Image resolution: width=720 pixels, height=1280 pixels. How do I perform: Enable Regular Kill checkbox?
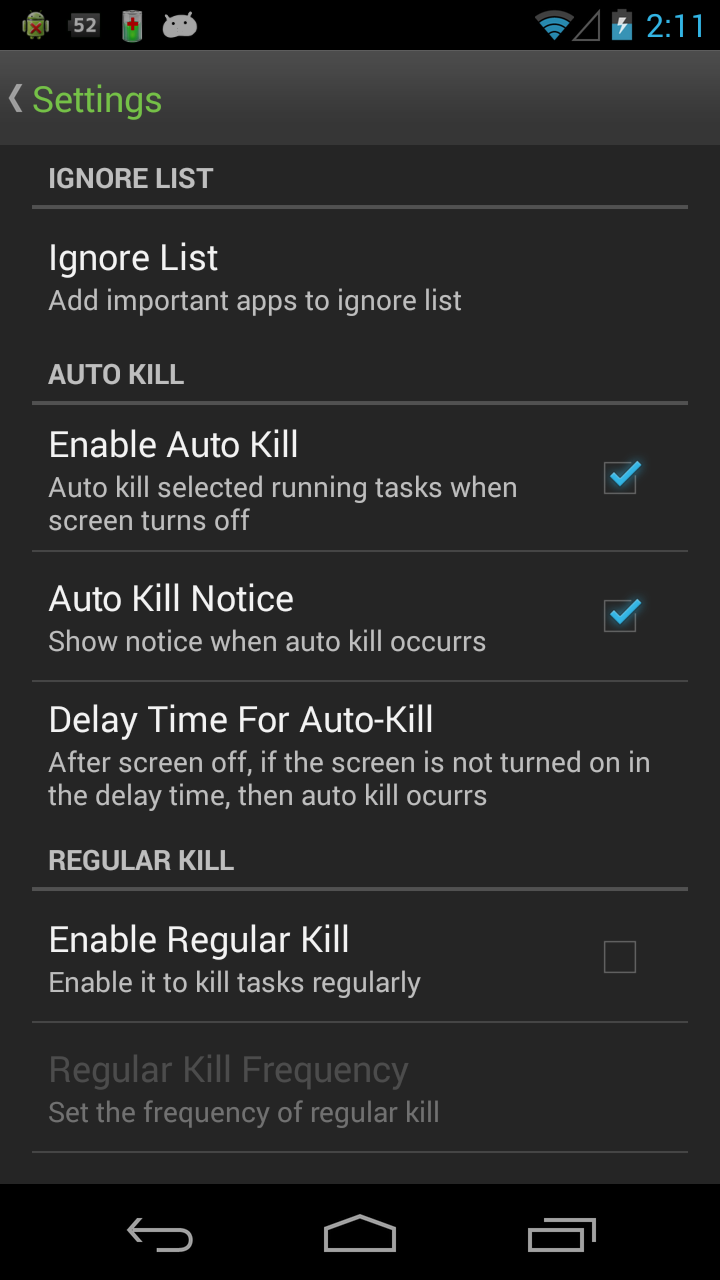[x=619, y=957]
